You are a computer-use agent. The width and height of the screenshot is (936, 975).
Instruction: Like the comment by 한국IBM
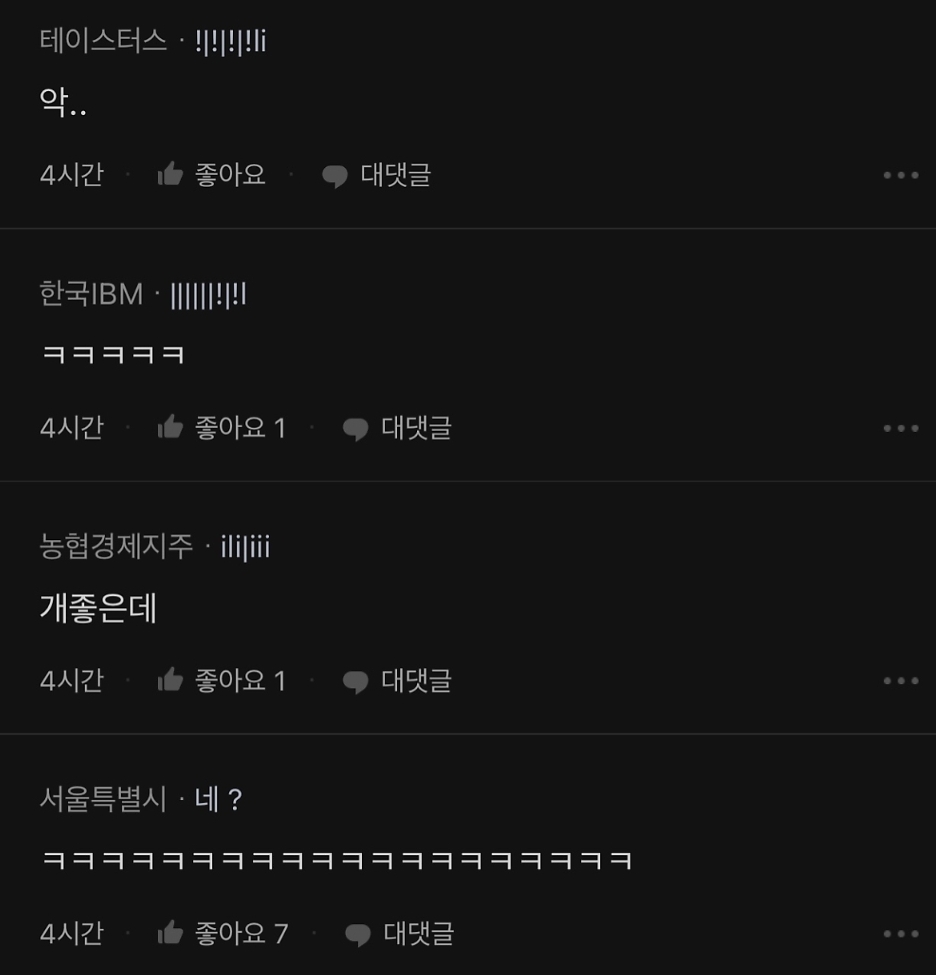click(220, 428)
